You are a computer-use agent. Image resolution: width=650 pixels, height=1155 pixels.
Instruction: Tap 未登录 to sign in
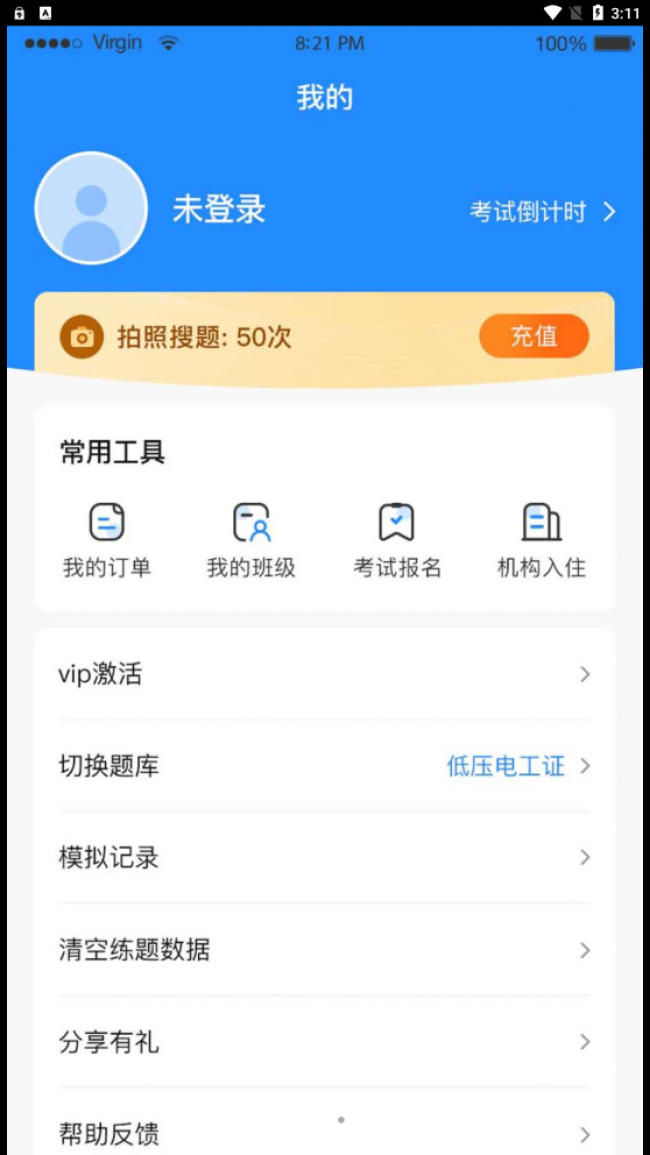click(219, 209)
